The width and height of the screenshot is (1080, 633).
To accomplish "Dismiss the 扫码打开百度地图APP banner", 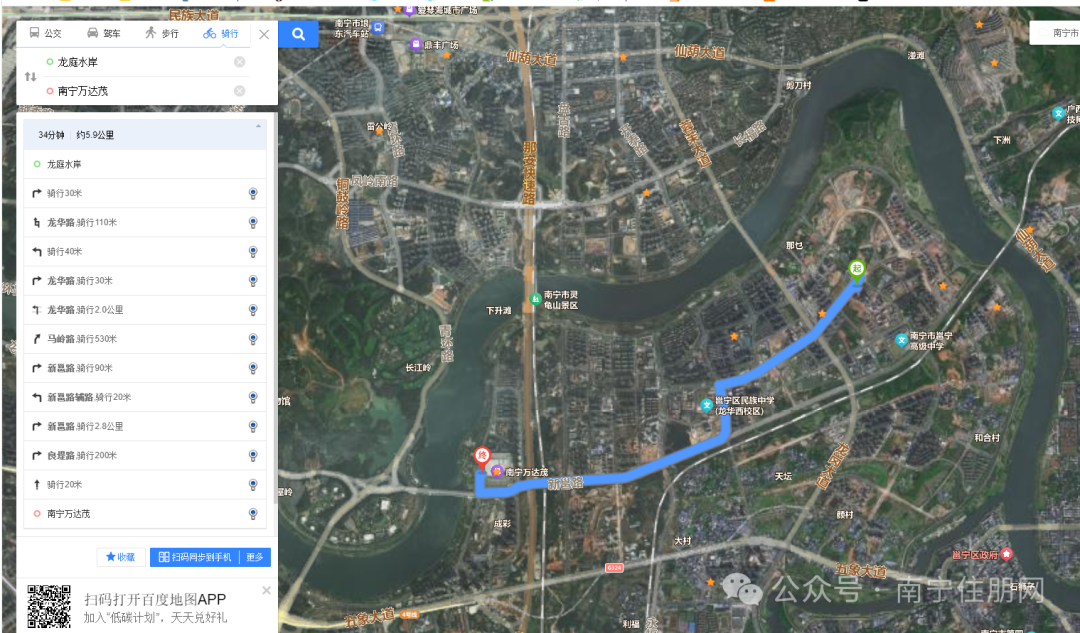I will tap(266, 590).
